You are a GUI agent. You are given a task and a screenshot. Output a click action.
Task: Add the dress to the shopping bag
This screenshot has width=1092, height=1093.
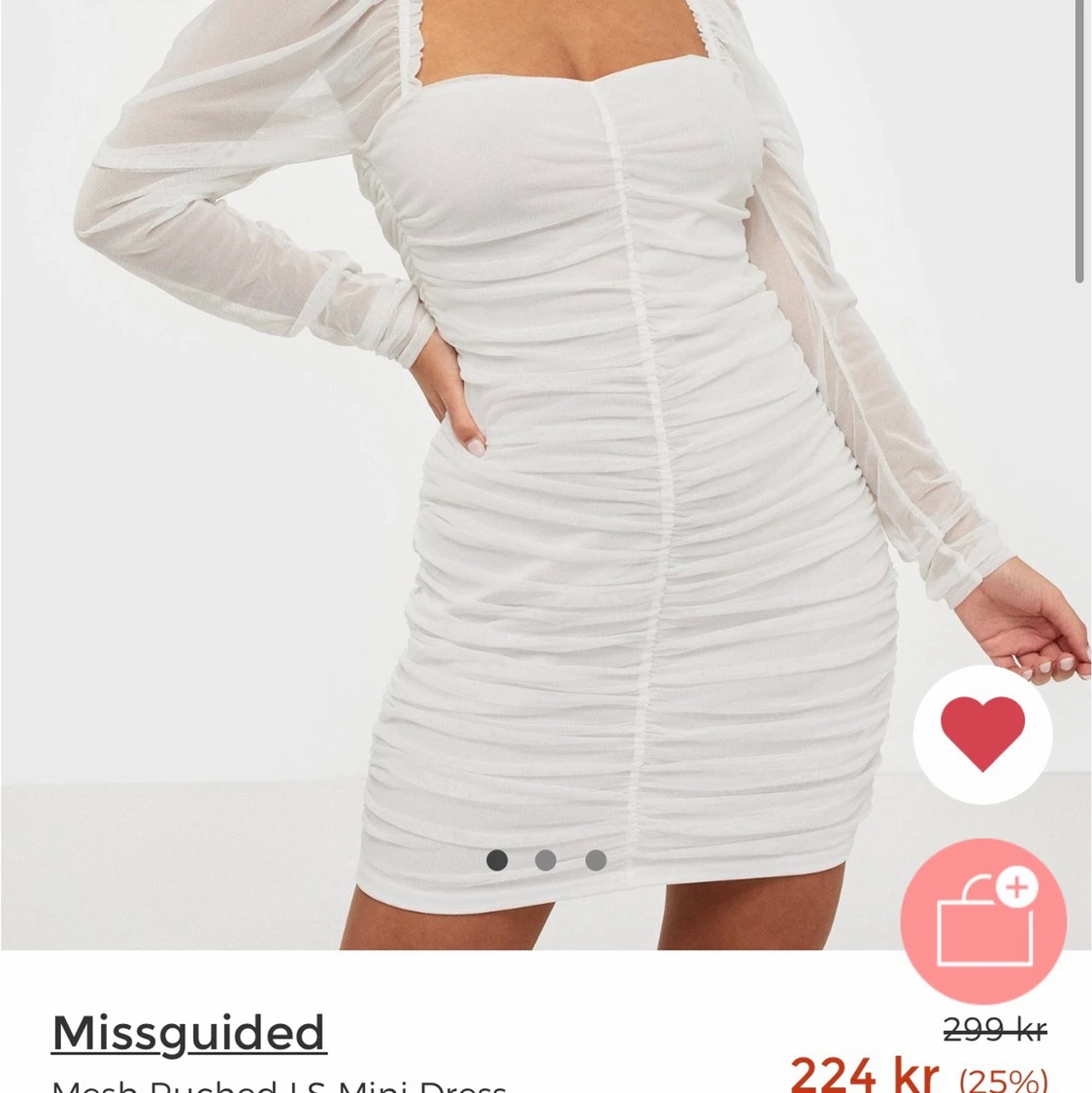click(982, 920)
